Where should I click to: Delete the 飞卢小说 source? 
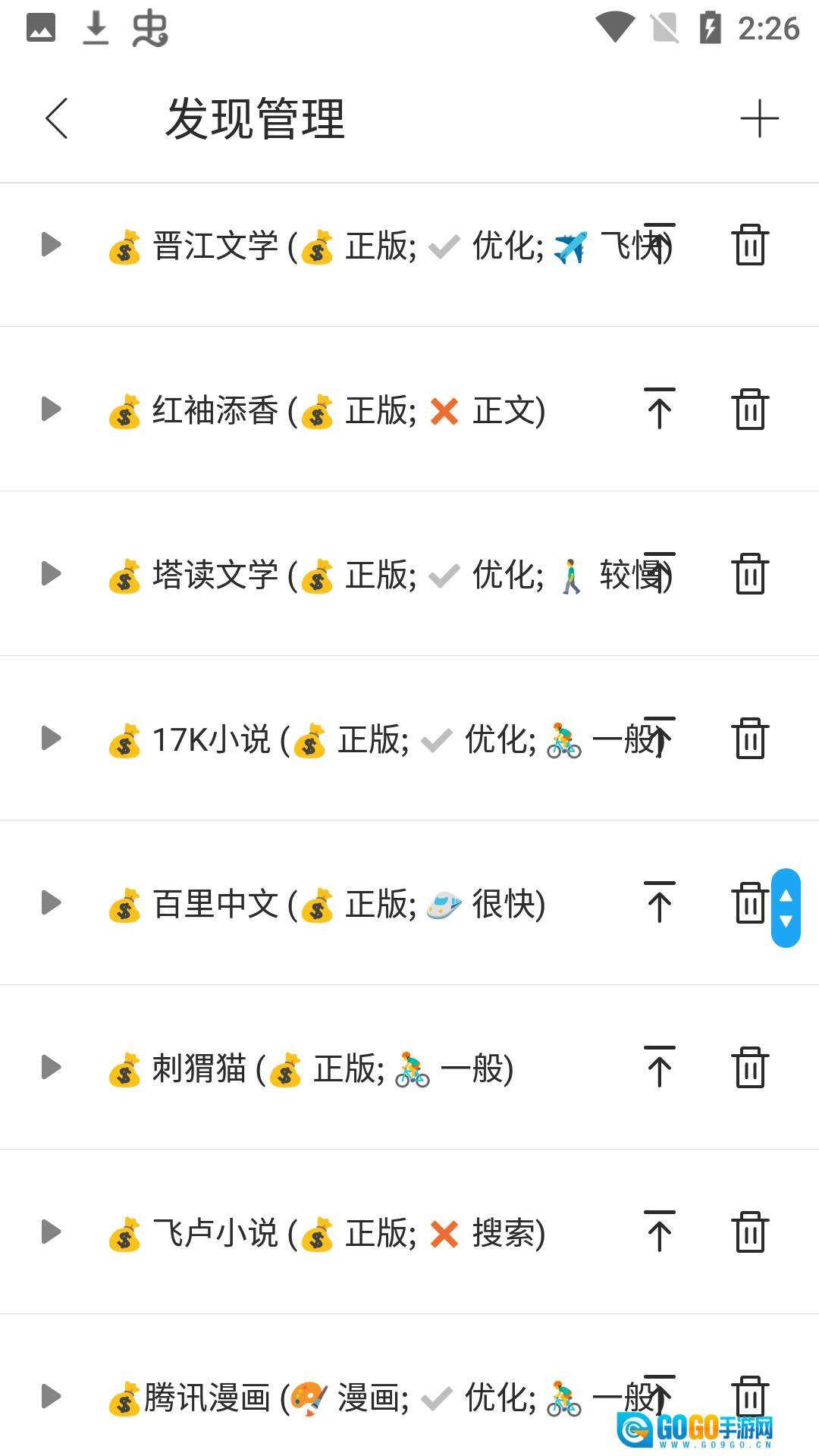pos(750,1232)
